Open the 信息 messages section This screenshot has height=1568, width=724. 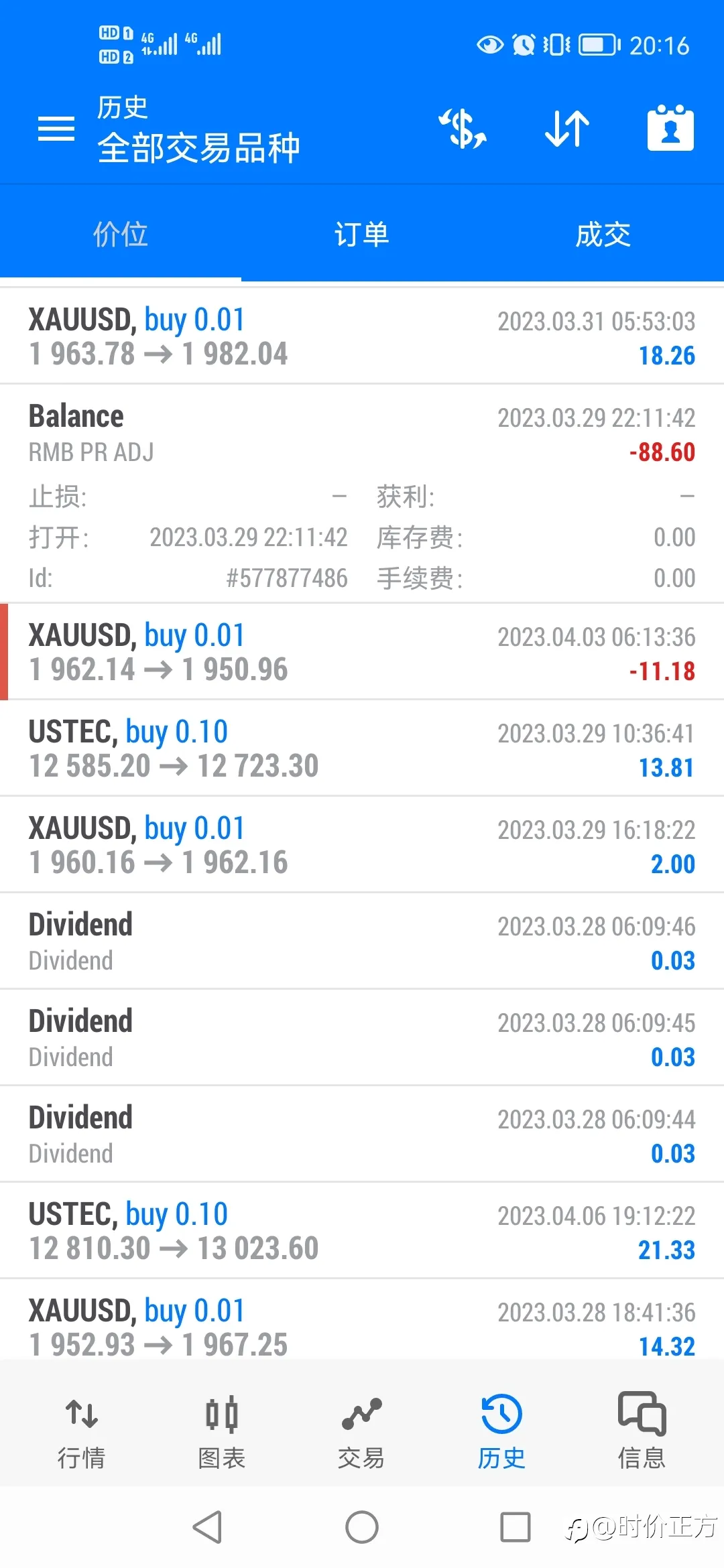click(642, 1431)
